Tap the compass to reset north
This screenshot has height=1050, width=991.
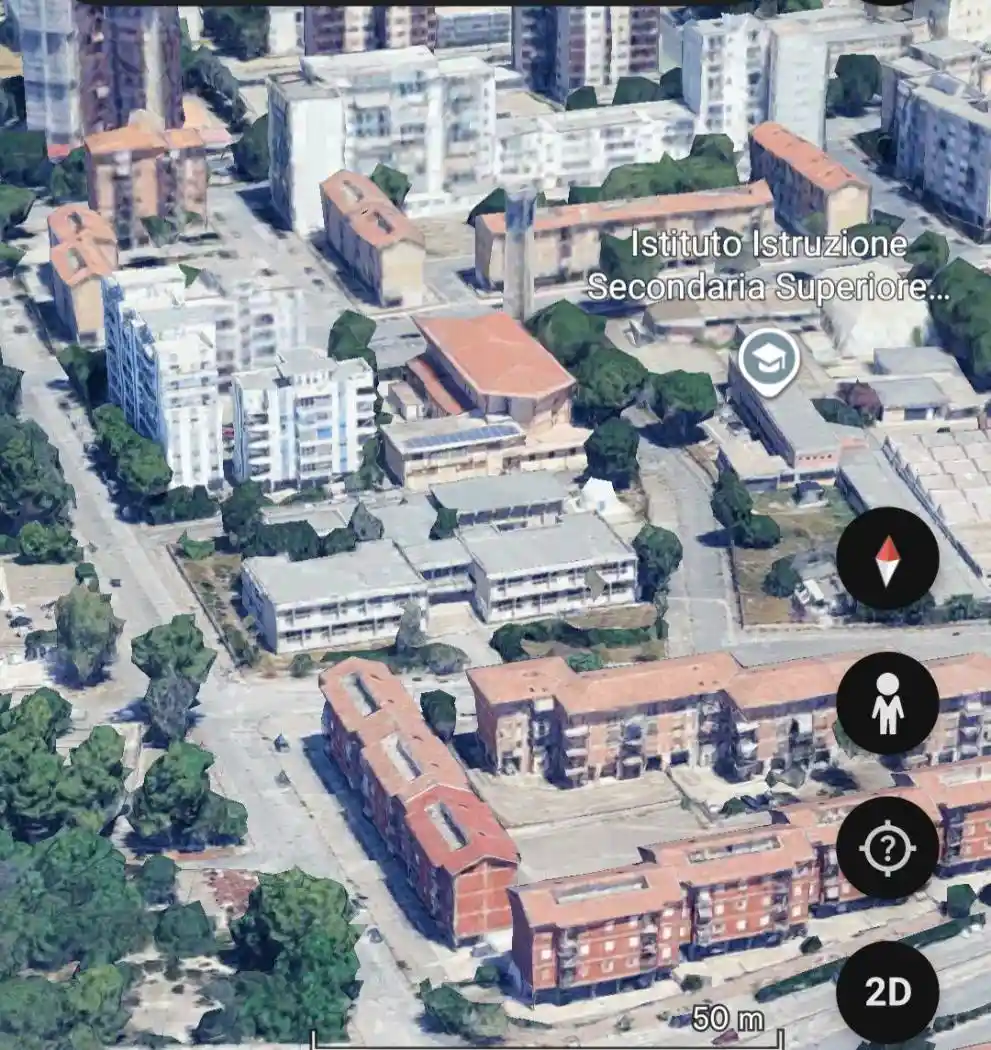pyautogui.click(x=887, y=559)
